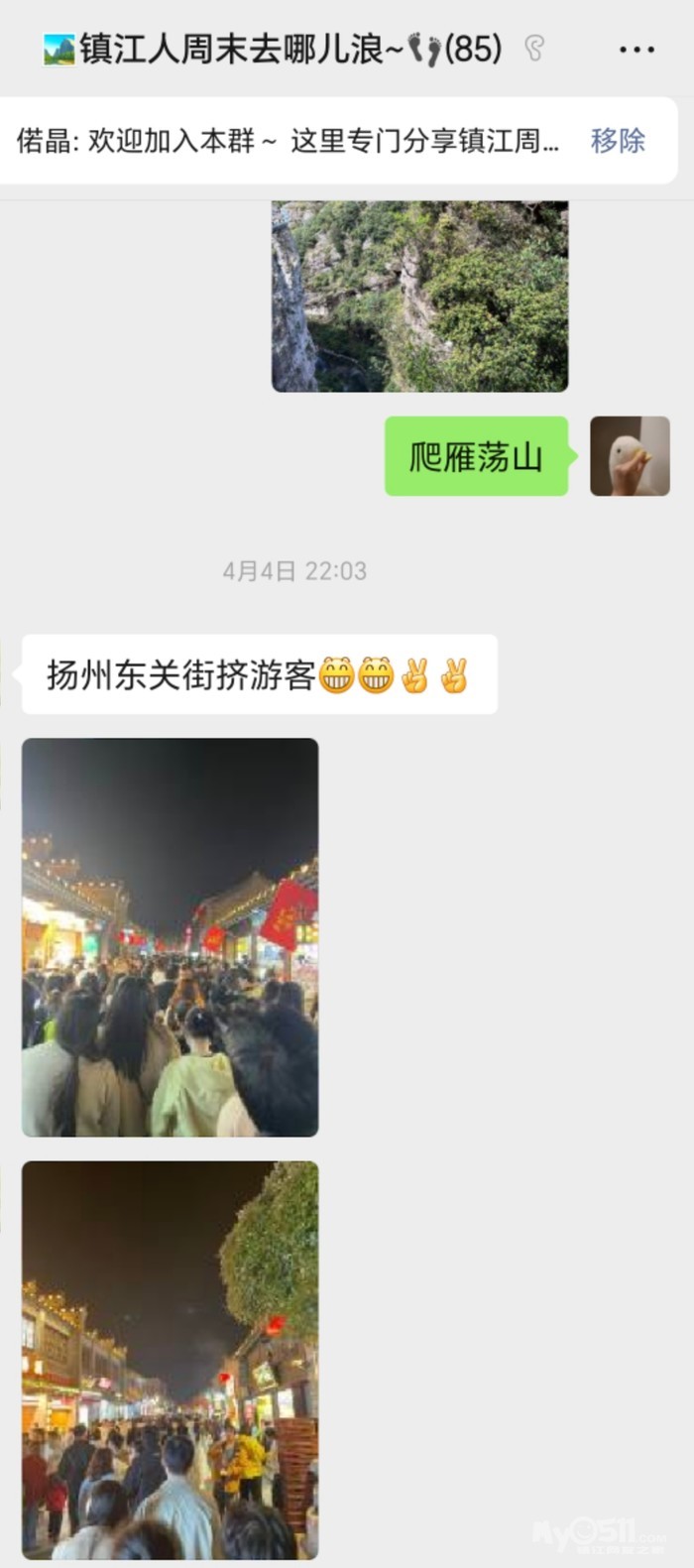The width and height of the screenshot is (694, 1568).
Task: View the mountain cliff photo above 爬雁荡山
Action: point(419,296)
